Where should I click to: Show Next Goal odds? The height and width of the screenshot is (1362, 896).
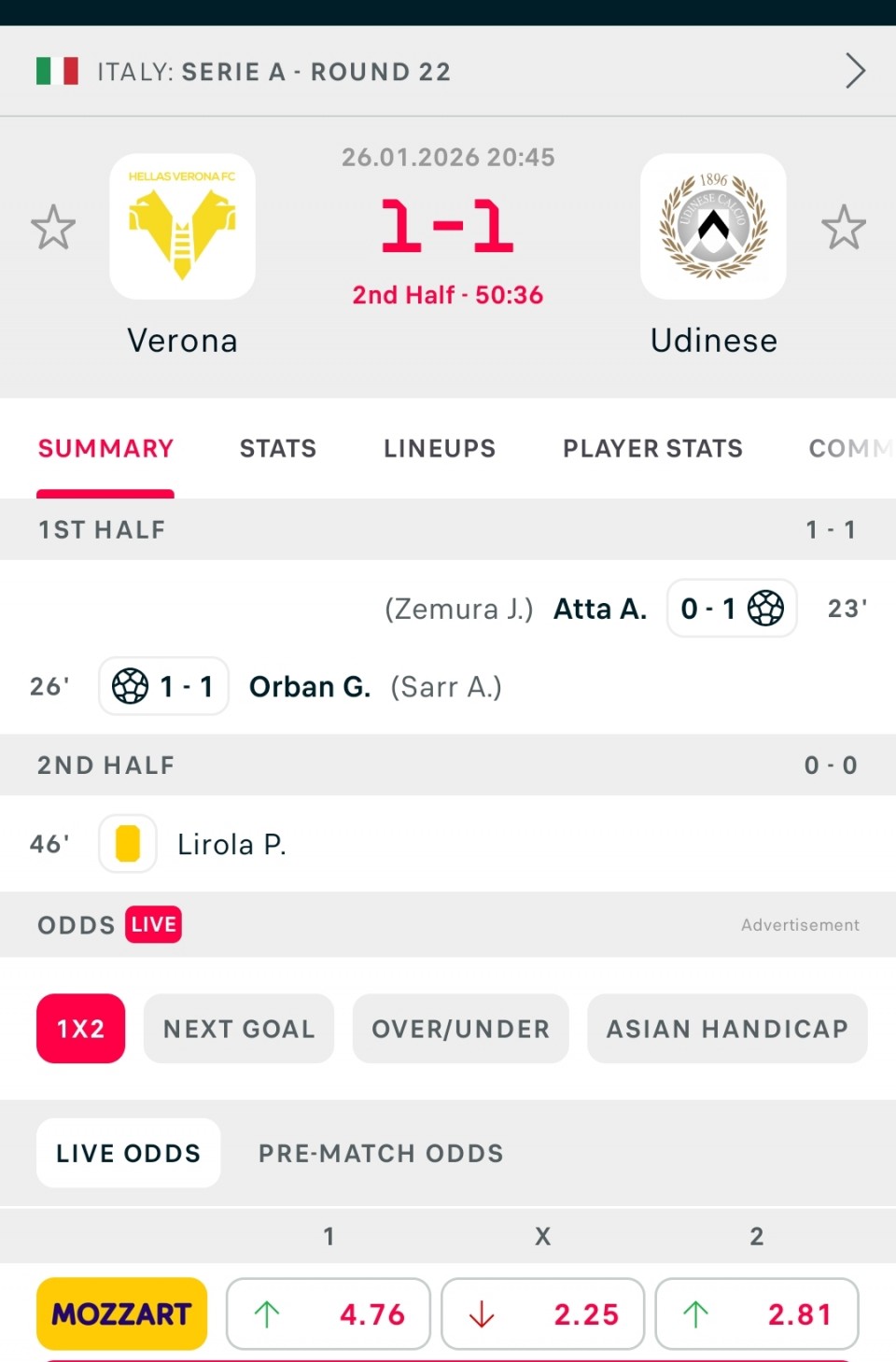[x=239, y=1029]
